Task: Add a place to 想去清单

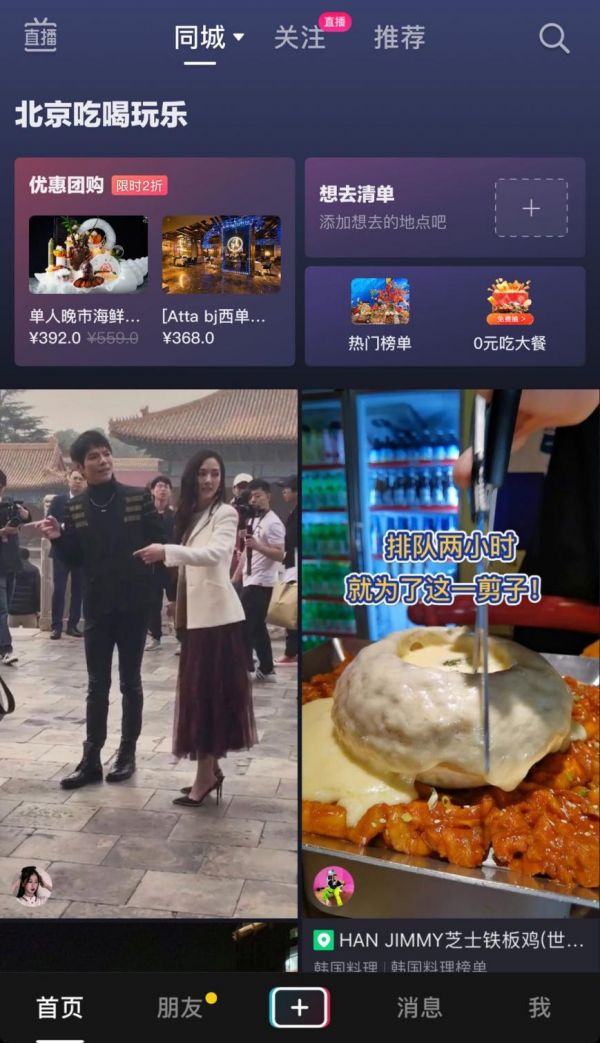Action: pos(531,207)
